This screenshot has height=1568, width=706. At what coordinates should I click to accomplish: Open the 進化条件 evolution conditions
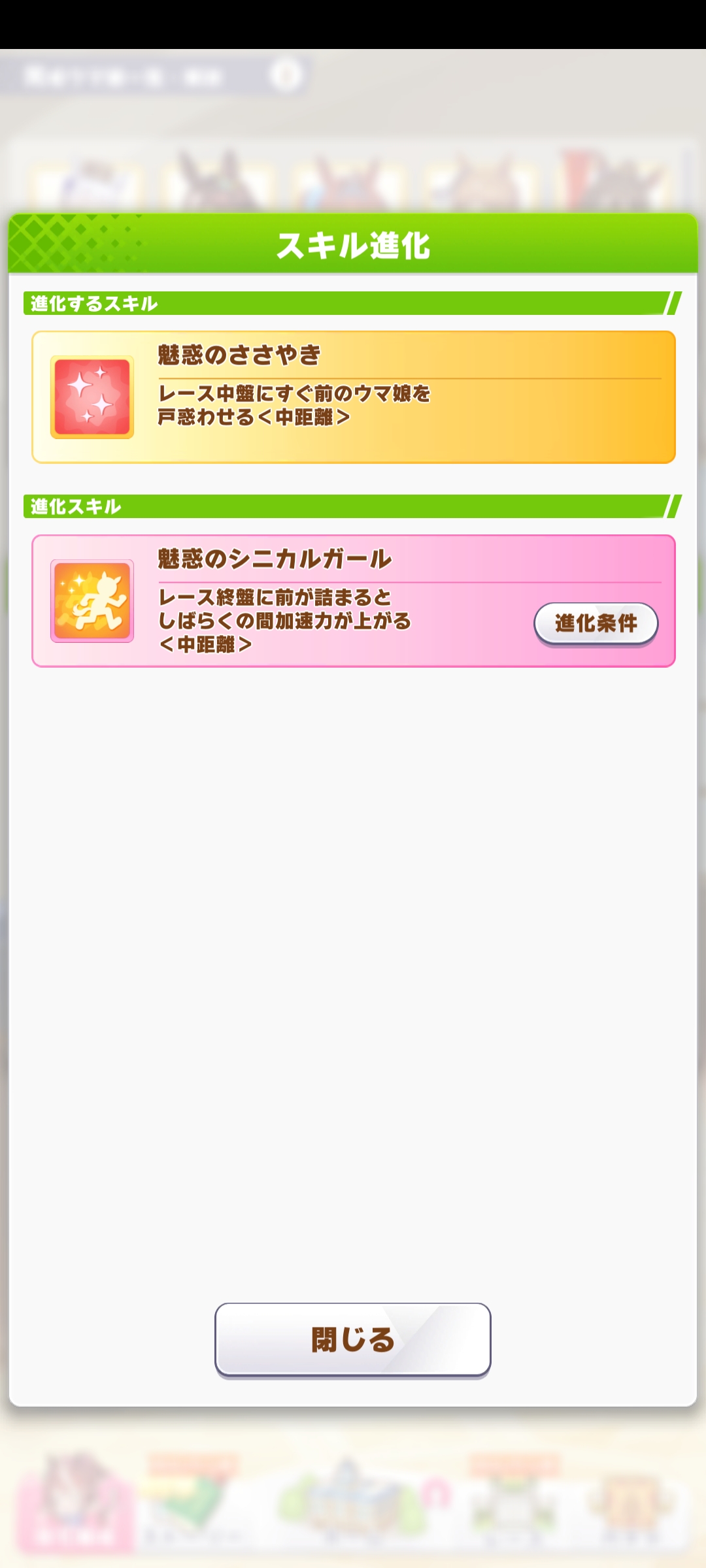point(596,624)
